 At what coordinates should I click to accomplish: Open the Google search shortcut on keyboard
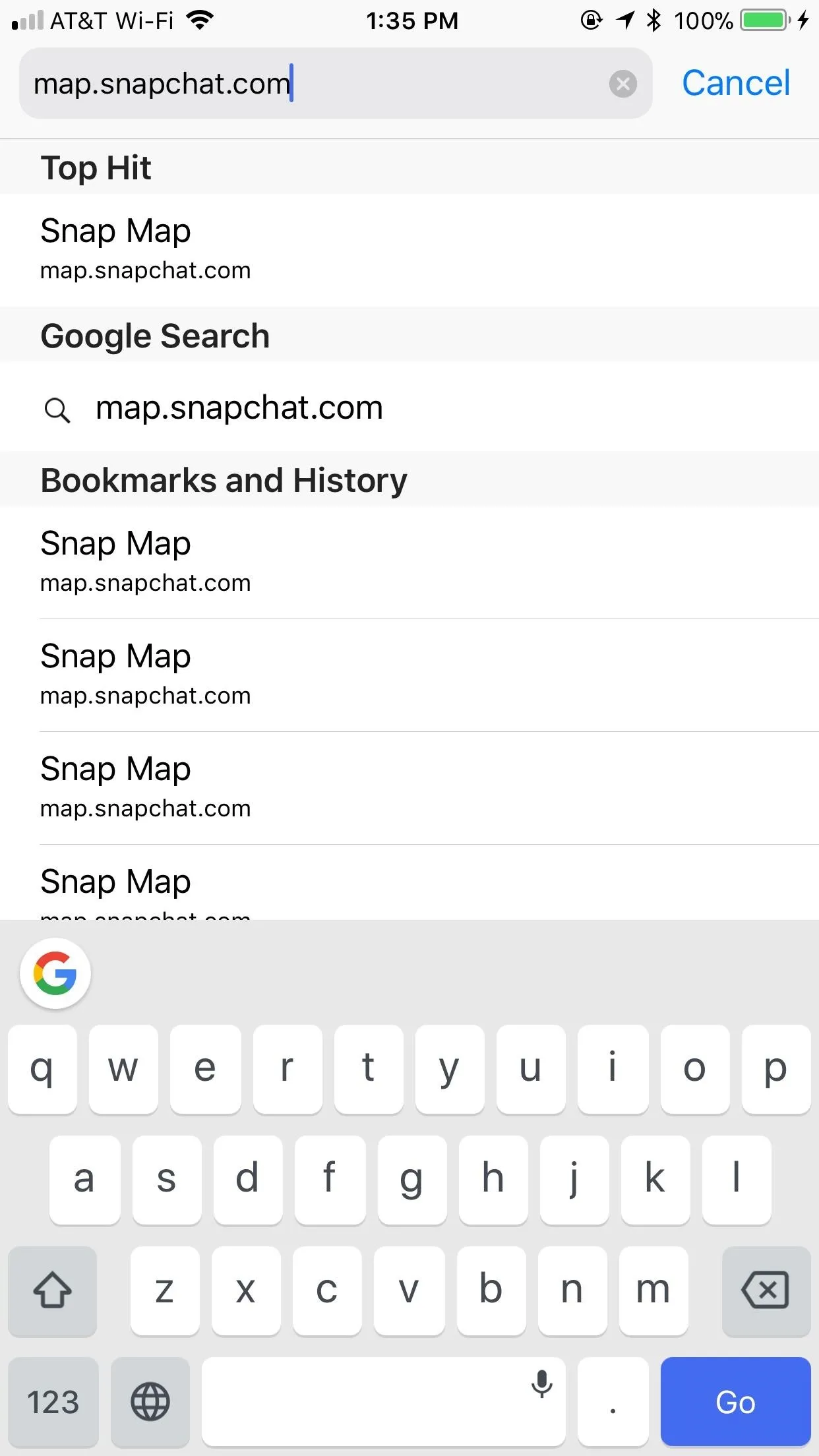click(55, 973)
